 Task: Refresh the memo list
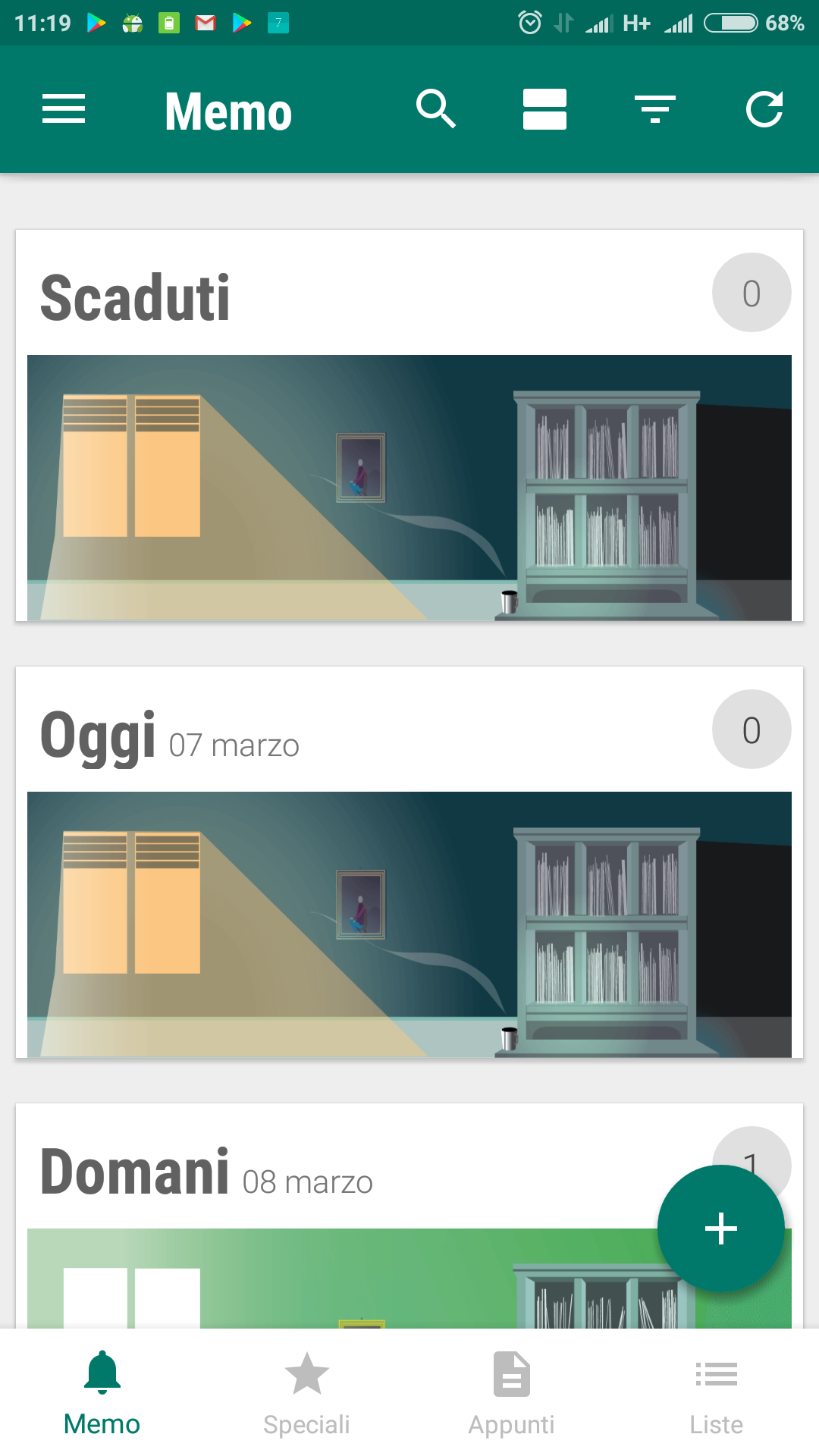[764, 109]
